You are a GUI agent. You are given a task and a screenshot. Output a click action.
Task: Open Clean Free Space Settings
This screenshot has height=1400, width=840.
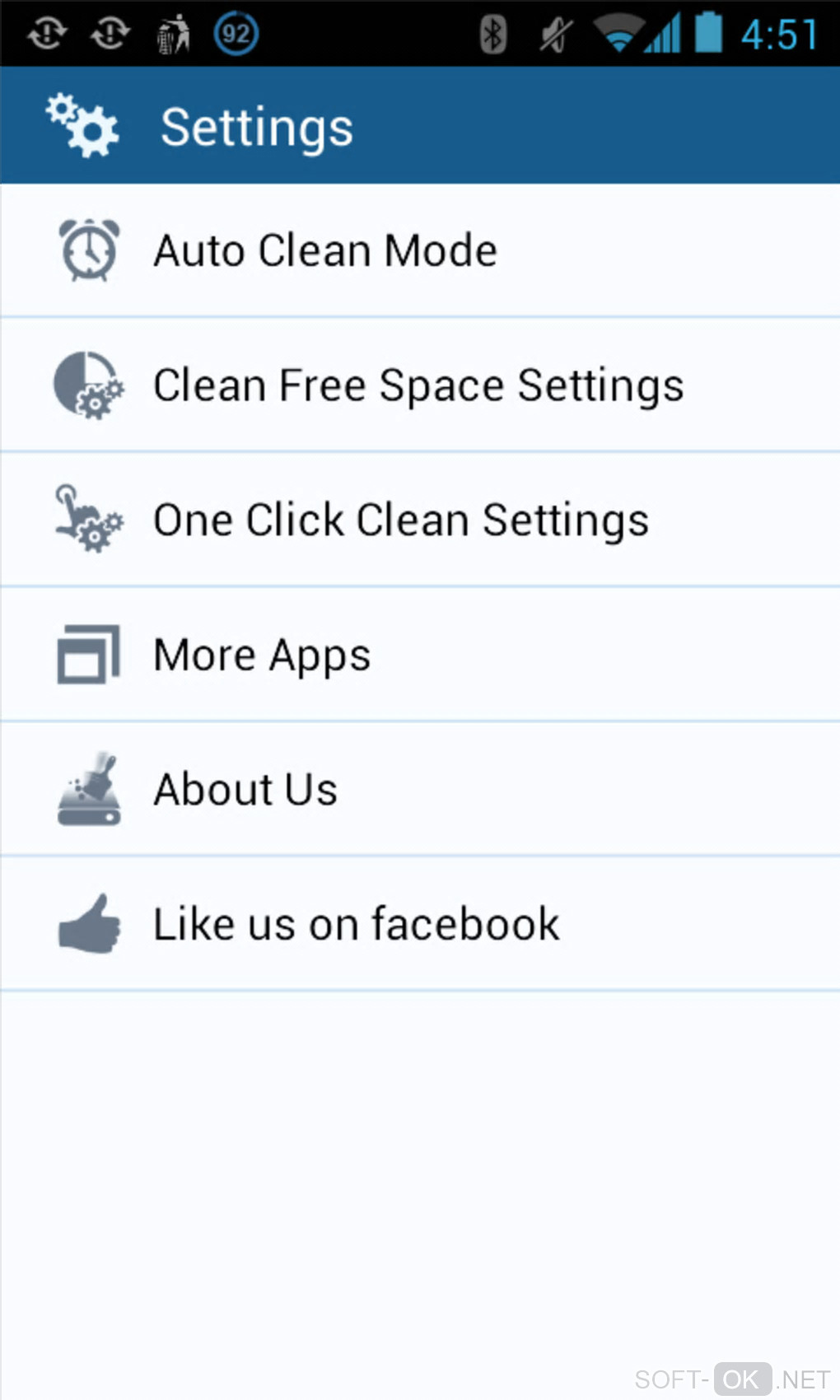point(418,385)
